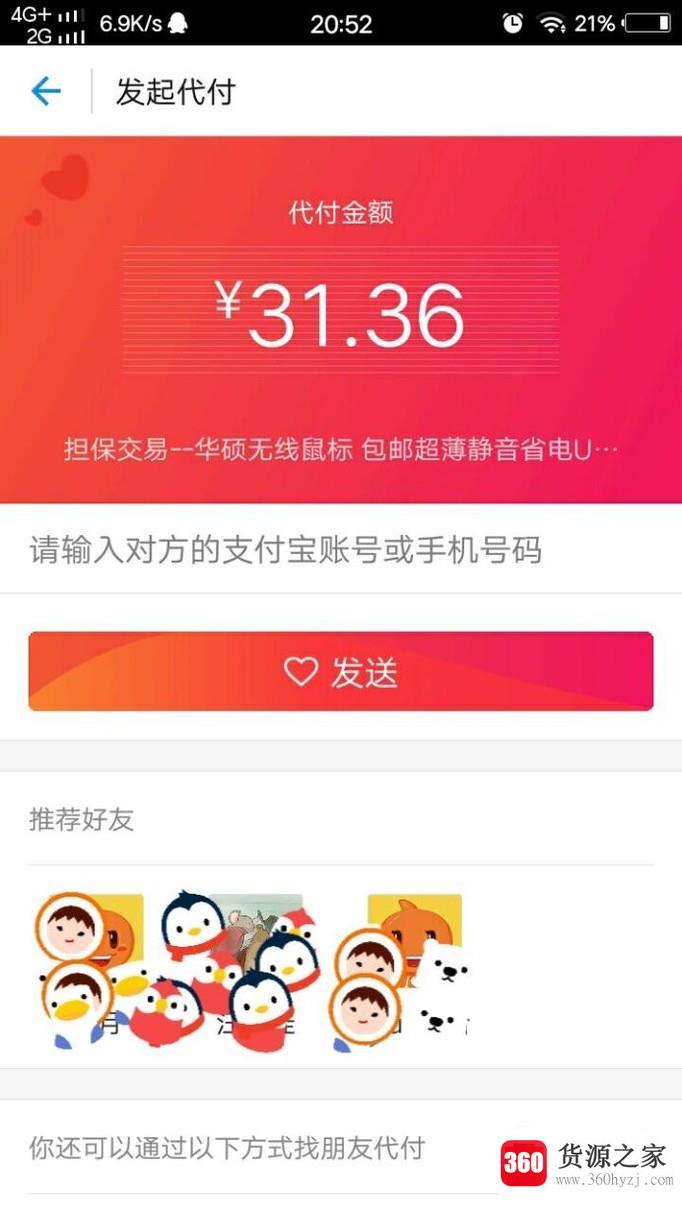Go back with the top-left arrow

point(46,92)
